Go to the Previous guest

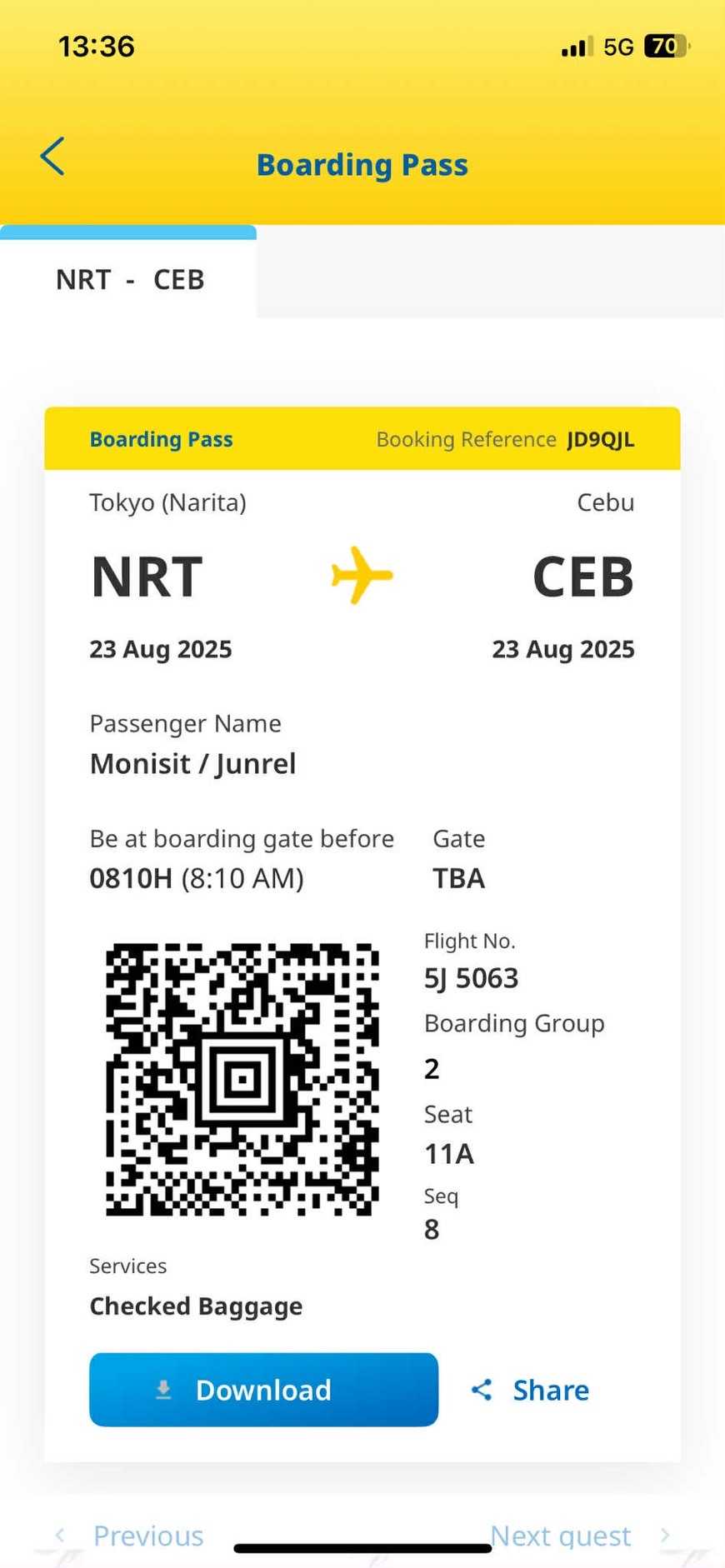(x=133, y=1535)
